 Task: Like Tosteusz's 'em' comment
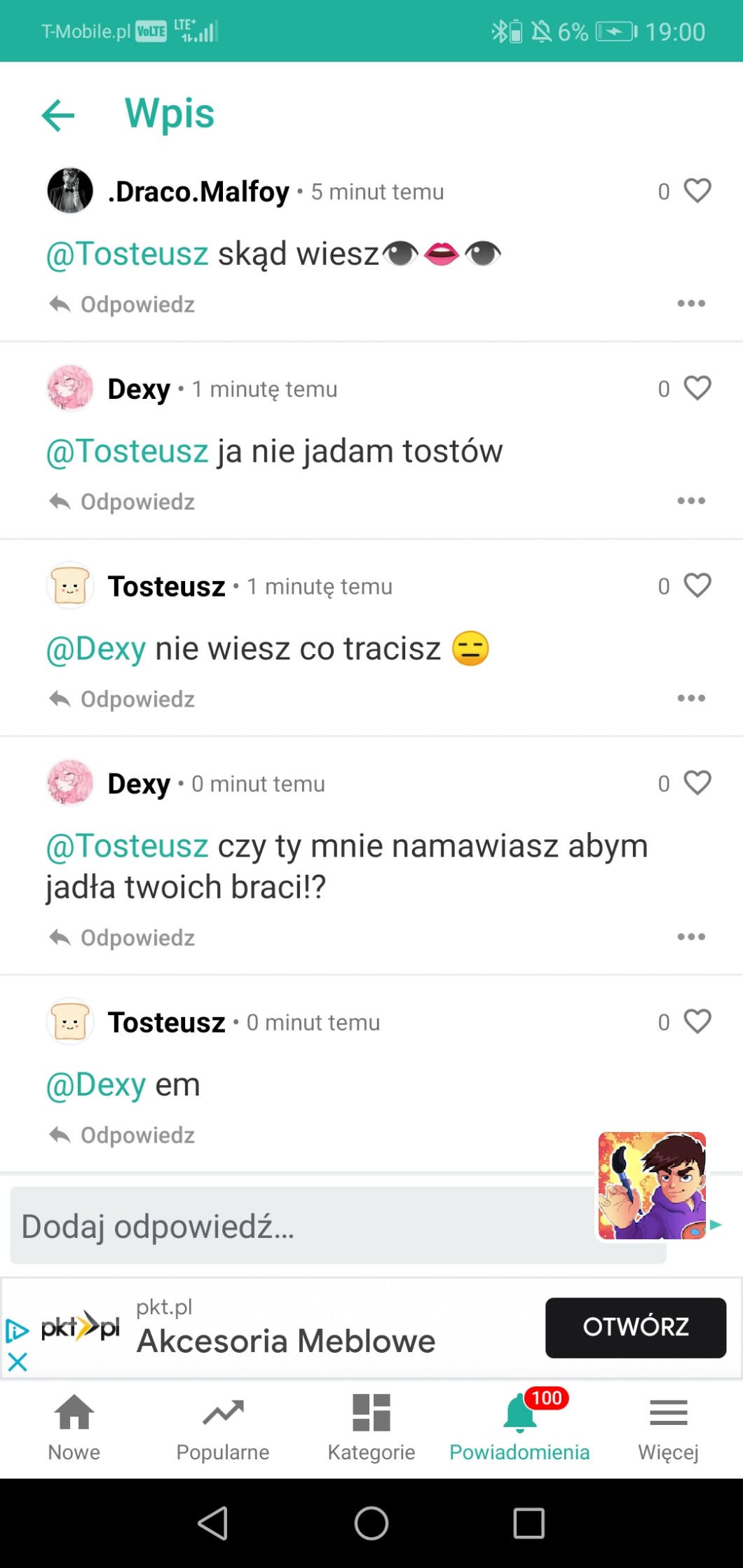[697, 1022]
